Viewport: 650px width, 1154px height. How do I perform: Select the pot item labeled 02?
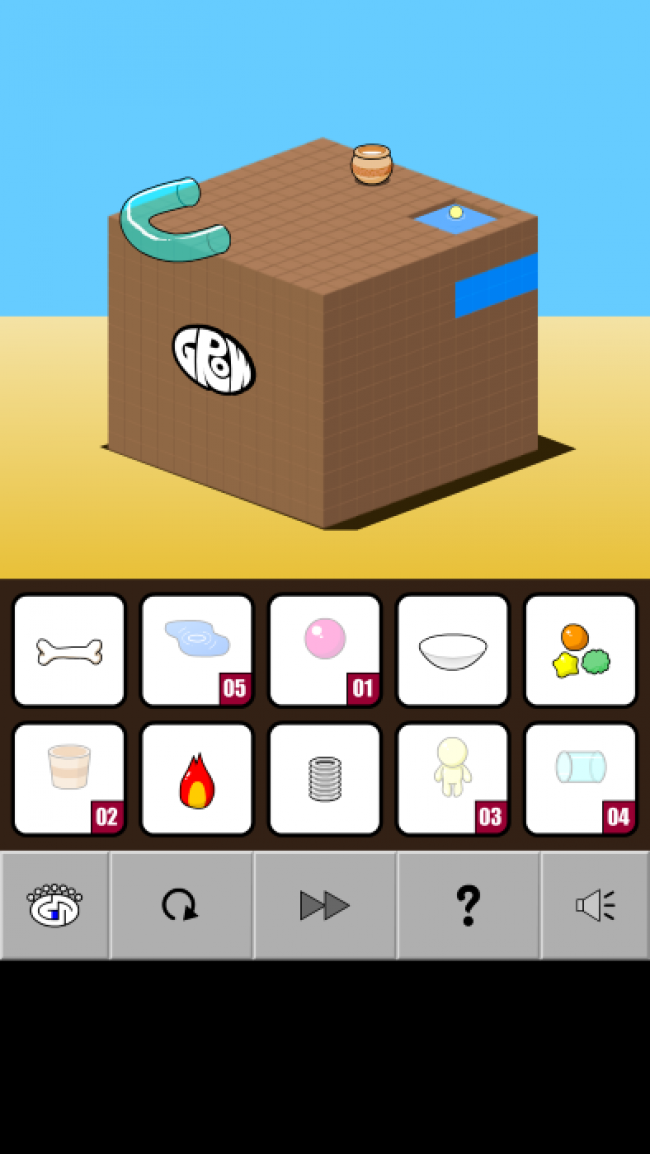point(69,779)
